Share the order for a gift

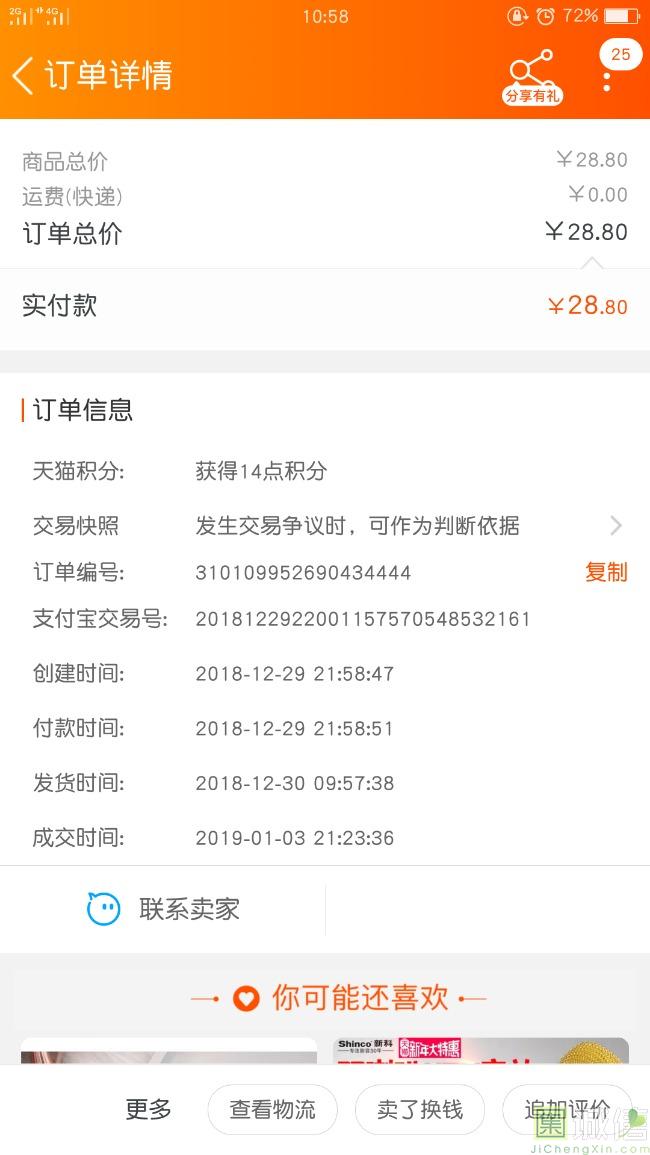(532, 75)
